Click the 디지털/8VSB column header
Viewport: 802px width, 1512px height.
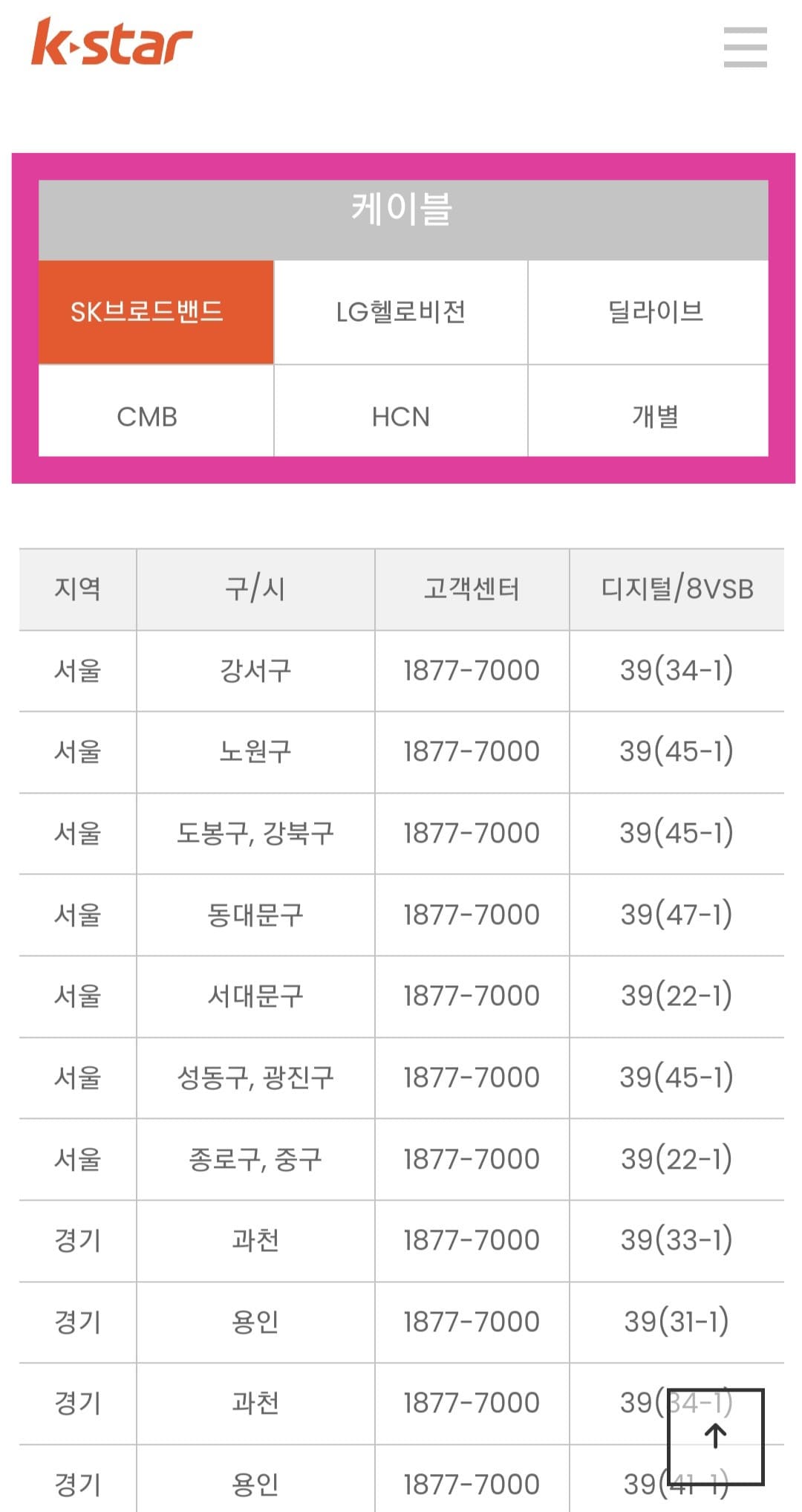coord(678,589)
